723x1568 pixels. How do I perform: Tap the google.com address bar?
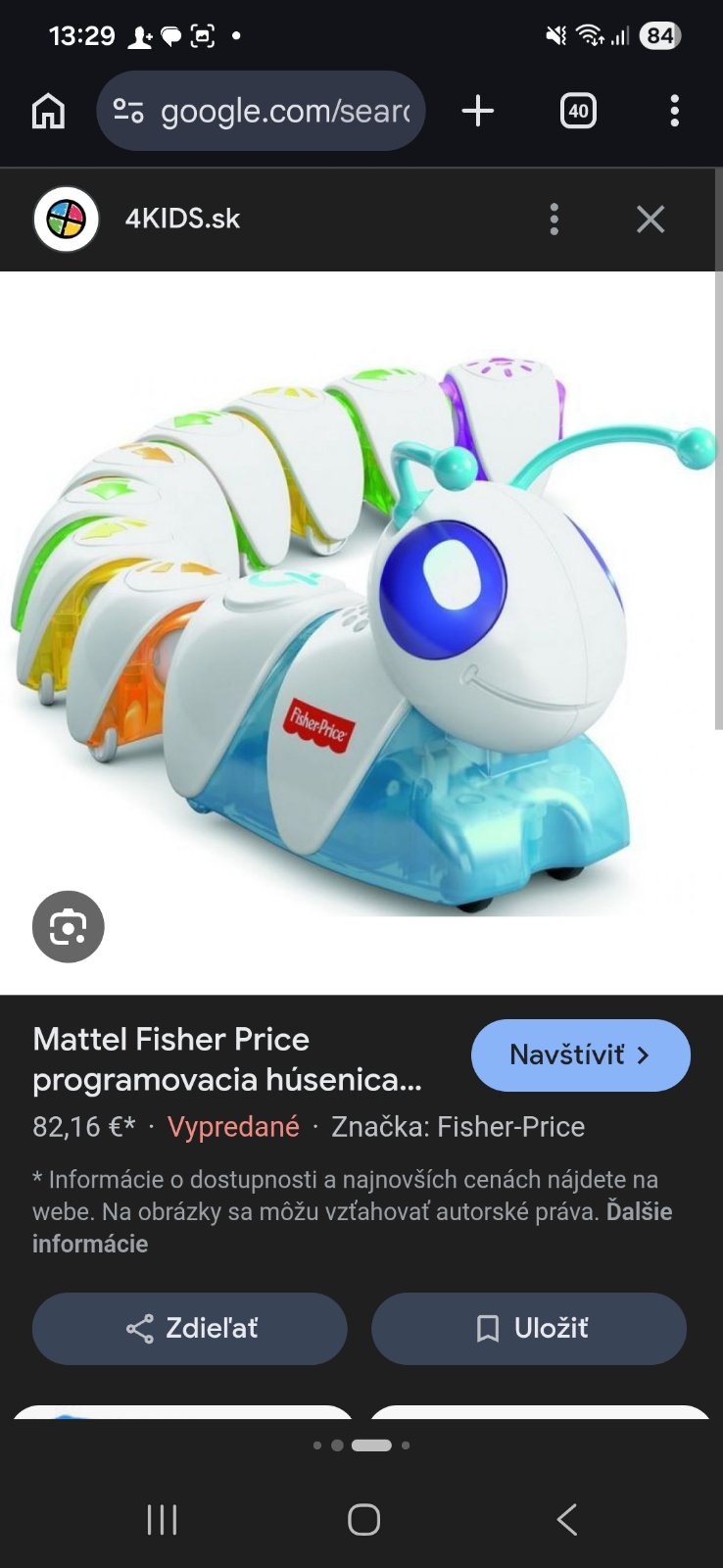261,111
